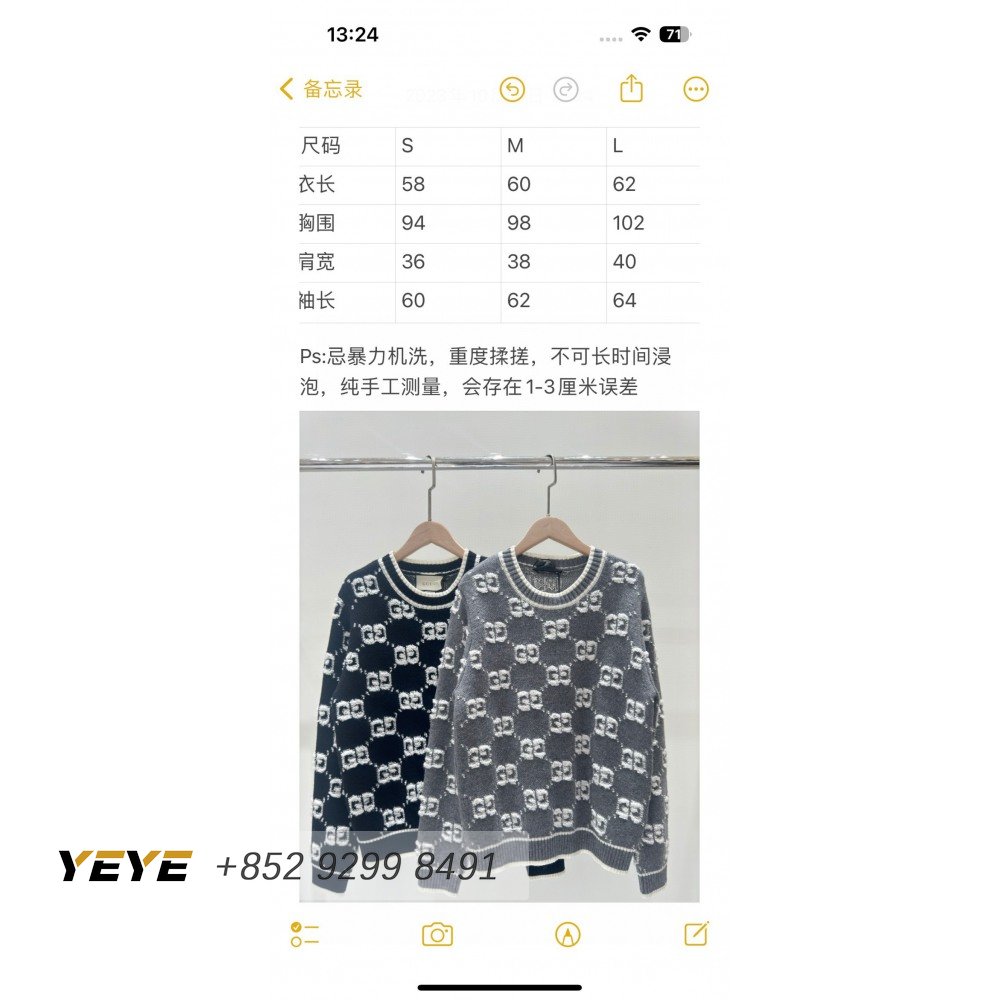
Task: Add a checklist to the note
Action: 304,935
